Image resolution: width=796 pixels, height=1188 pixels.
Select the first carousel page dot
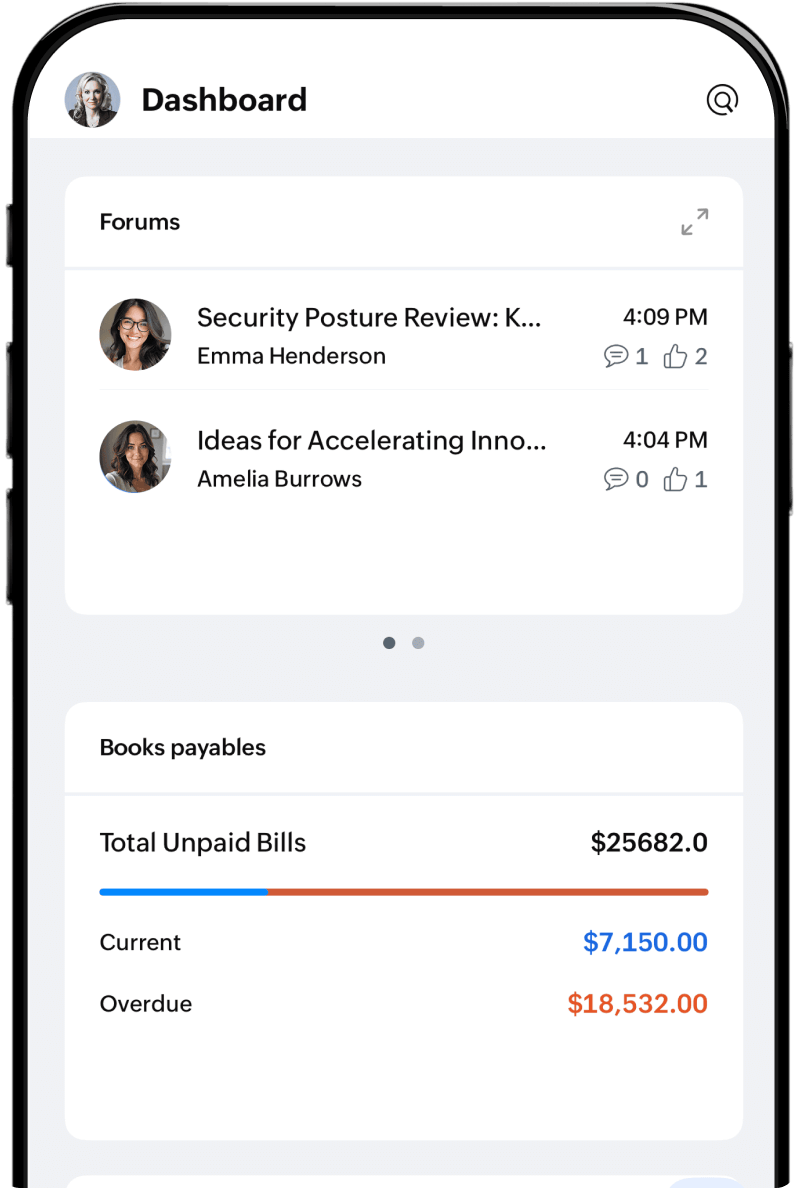(389, 643)
